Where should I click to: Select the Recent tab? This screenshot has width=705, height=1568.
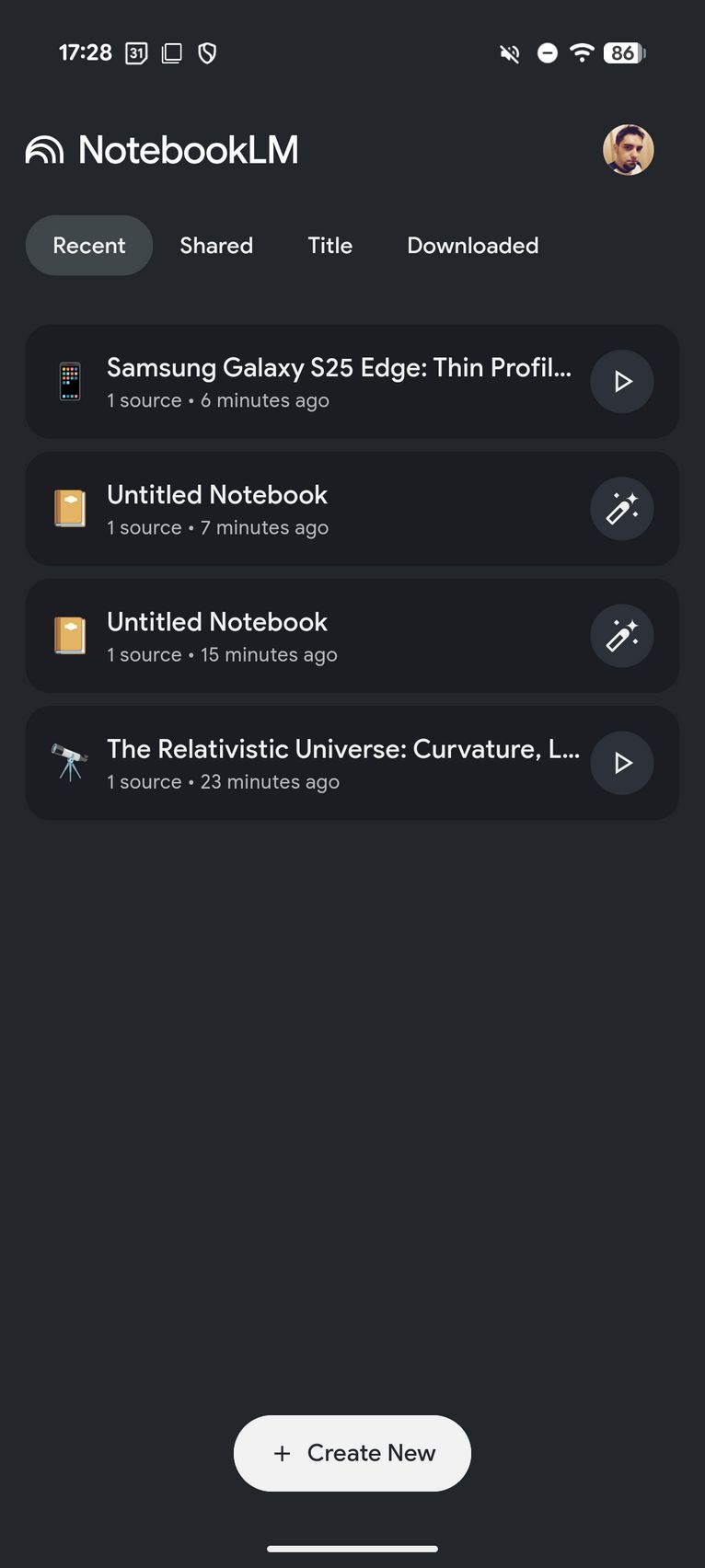click(89, 246)
